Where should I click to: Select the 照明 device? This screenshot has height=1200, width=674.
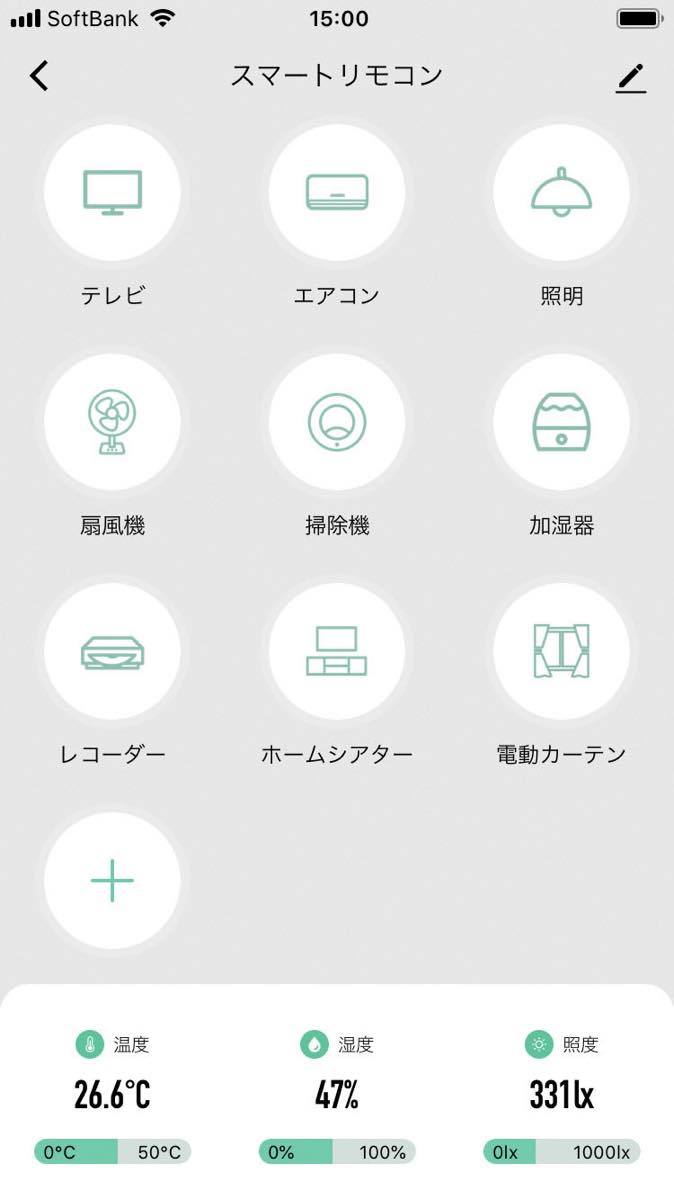561,192
